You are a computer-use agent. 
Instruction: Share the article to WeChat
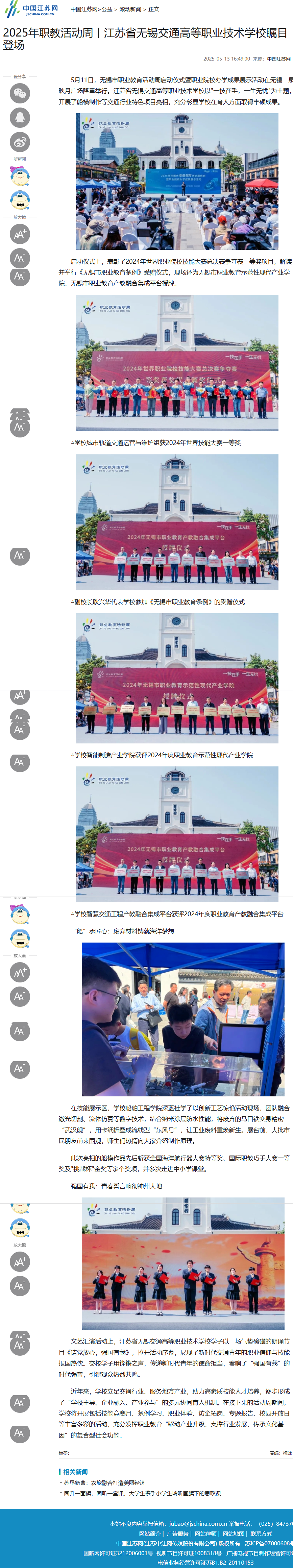tap(20, 93)
